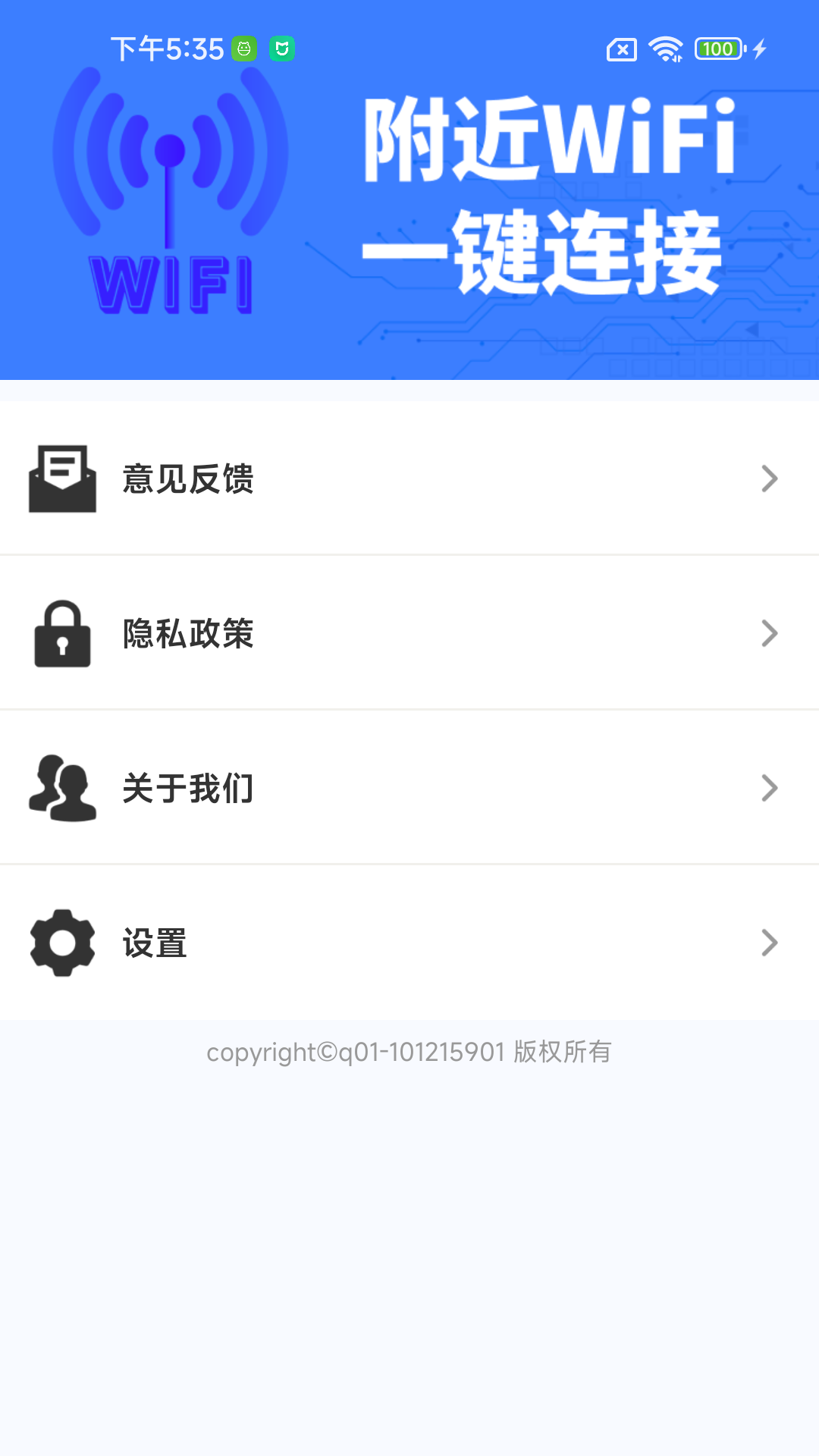This screenshot has width=819, height=1456.
Task: Click the copyright text link
Action: [x=409, y=1053]
